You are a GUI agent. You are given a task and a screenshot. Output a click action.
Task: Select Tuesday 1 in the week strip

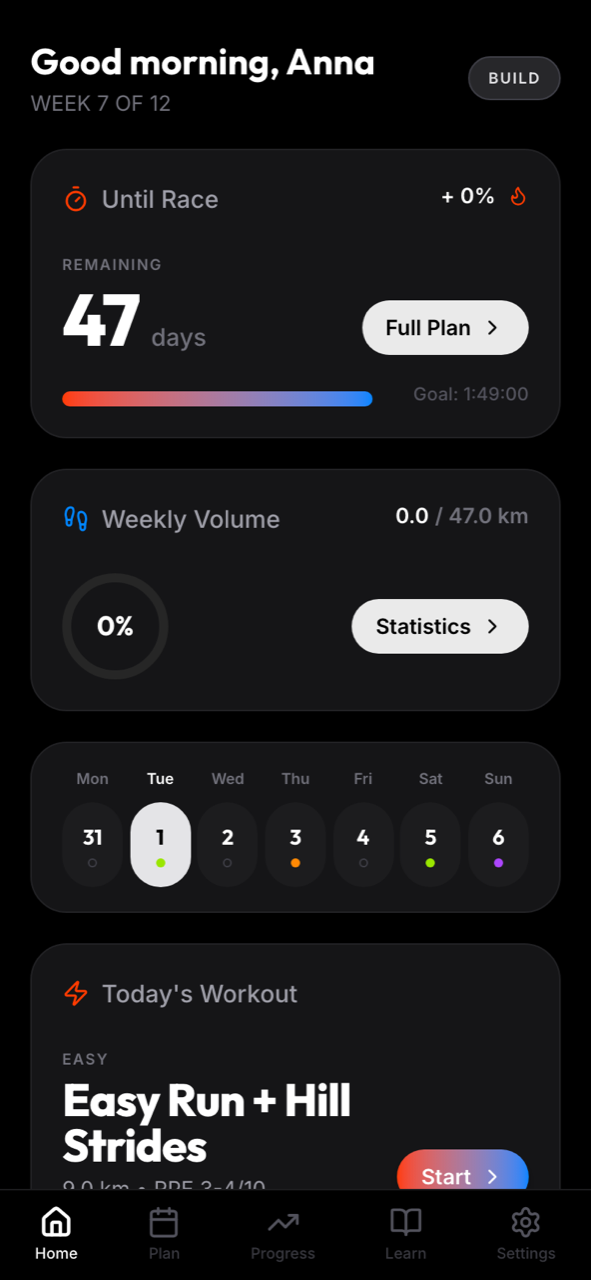(x=160, y=845)
